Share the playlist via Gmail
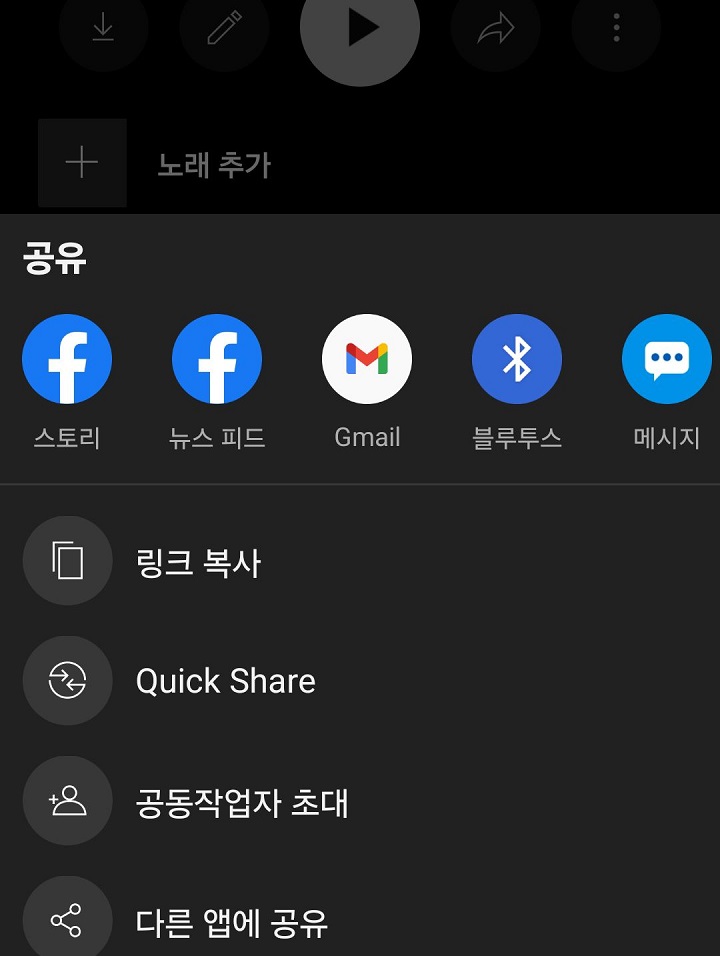 pos(367,358)
